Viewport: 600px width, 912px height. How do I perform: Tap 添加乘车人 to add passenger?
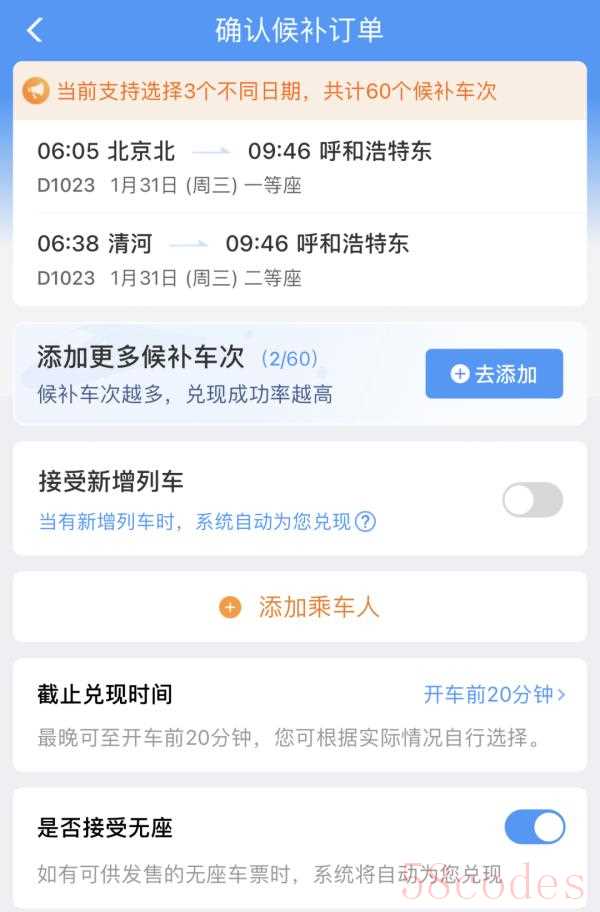300,607
